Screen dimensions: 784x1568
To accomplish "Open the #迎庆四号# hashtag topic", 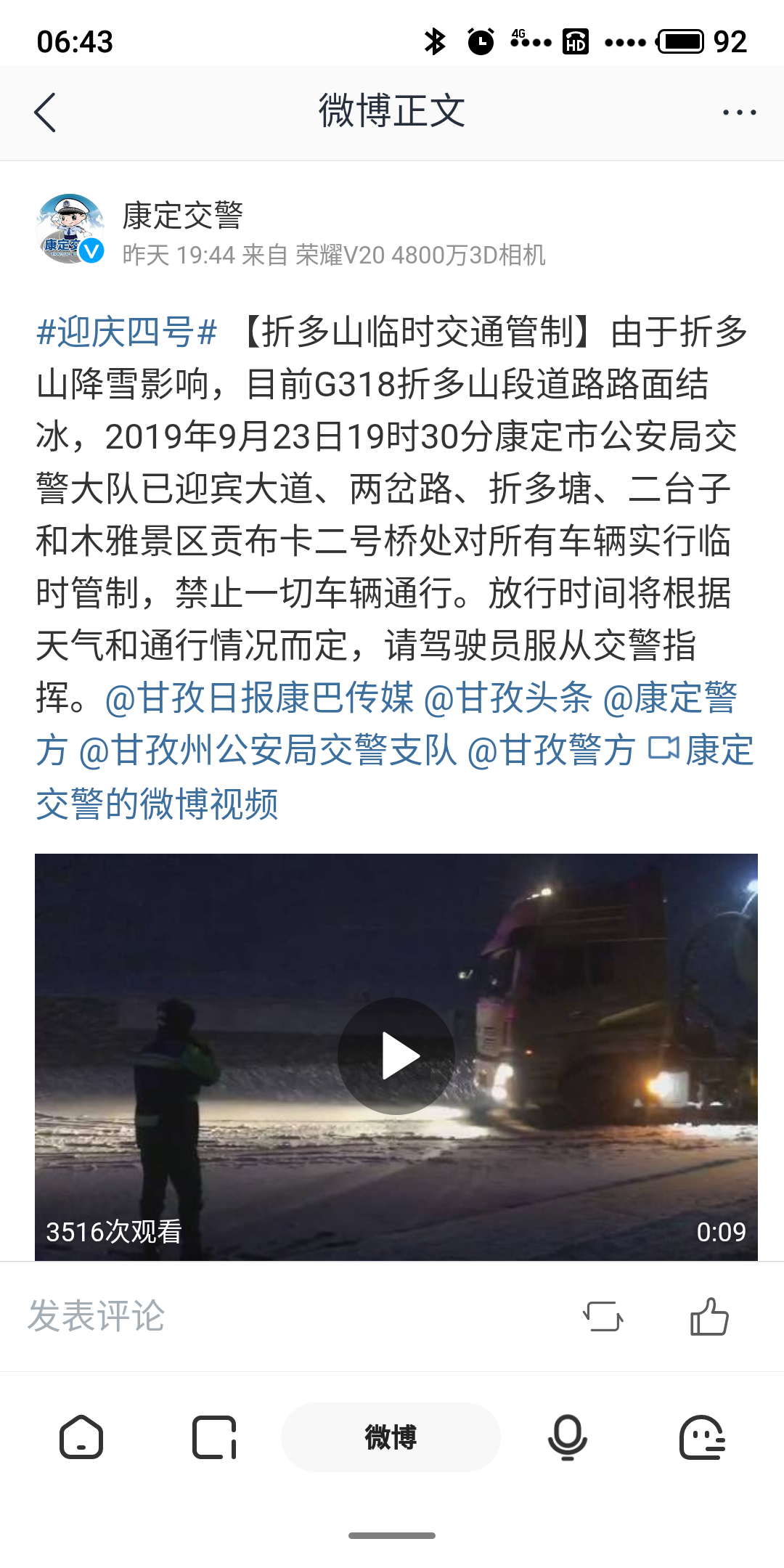I will point(127,332).
